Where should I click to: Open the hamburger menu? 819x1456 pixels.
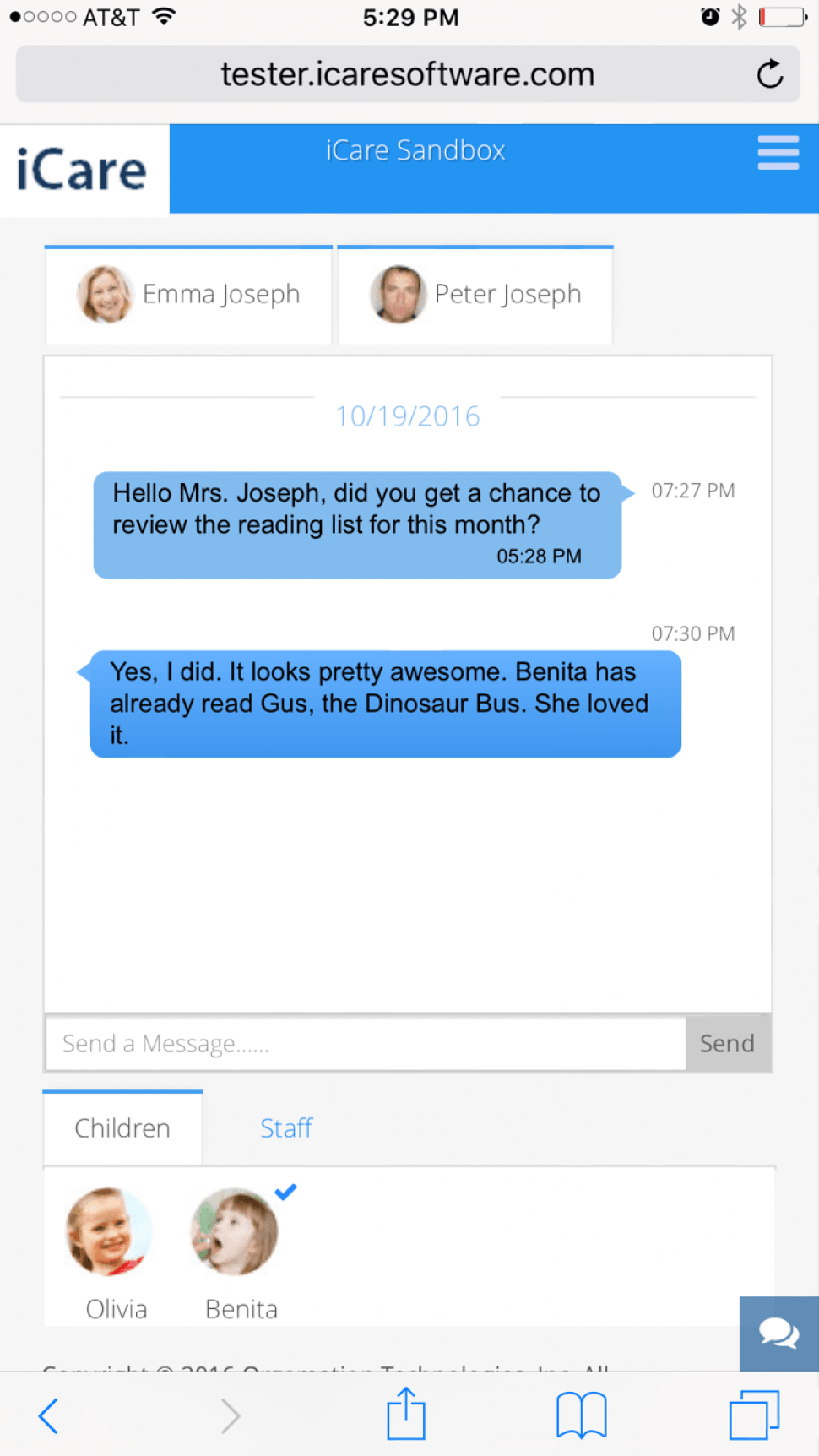(x=778, y=153)
